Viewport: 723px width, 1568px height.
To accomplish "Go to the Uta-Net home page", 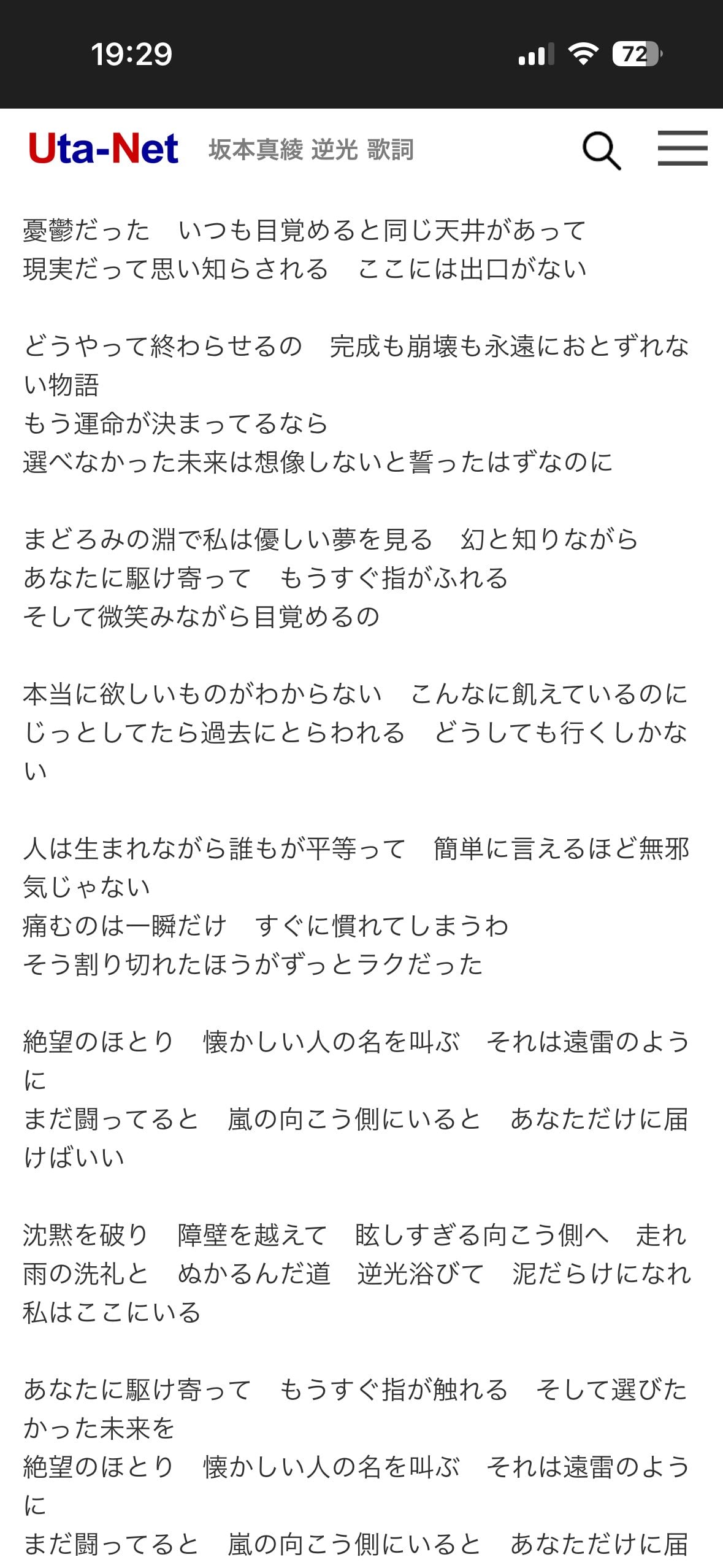I will click(104, 149).
